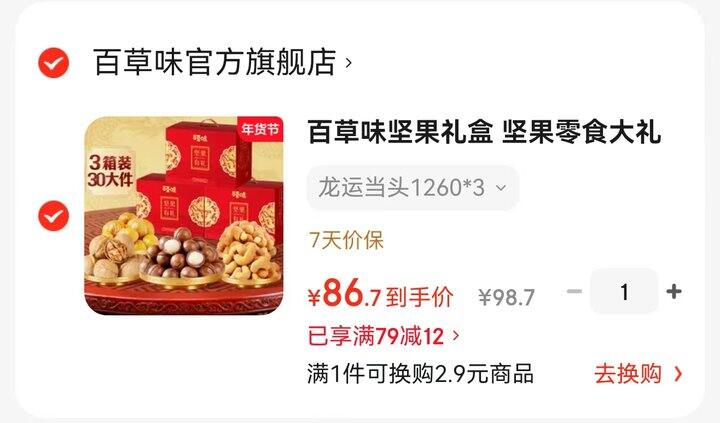This screenshot has width=720, height=423.
Task: Decrease the item quantity with minus
Action: (x=574, y=292)
